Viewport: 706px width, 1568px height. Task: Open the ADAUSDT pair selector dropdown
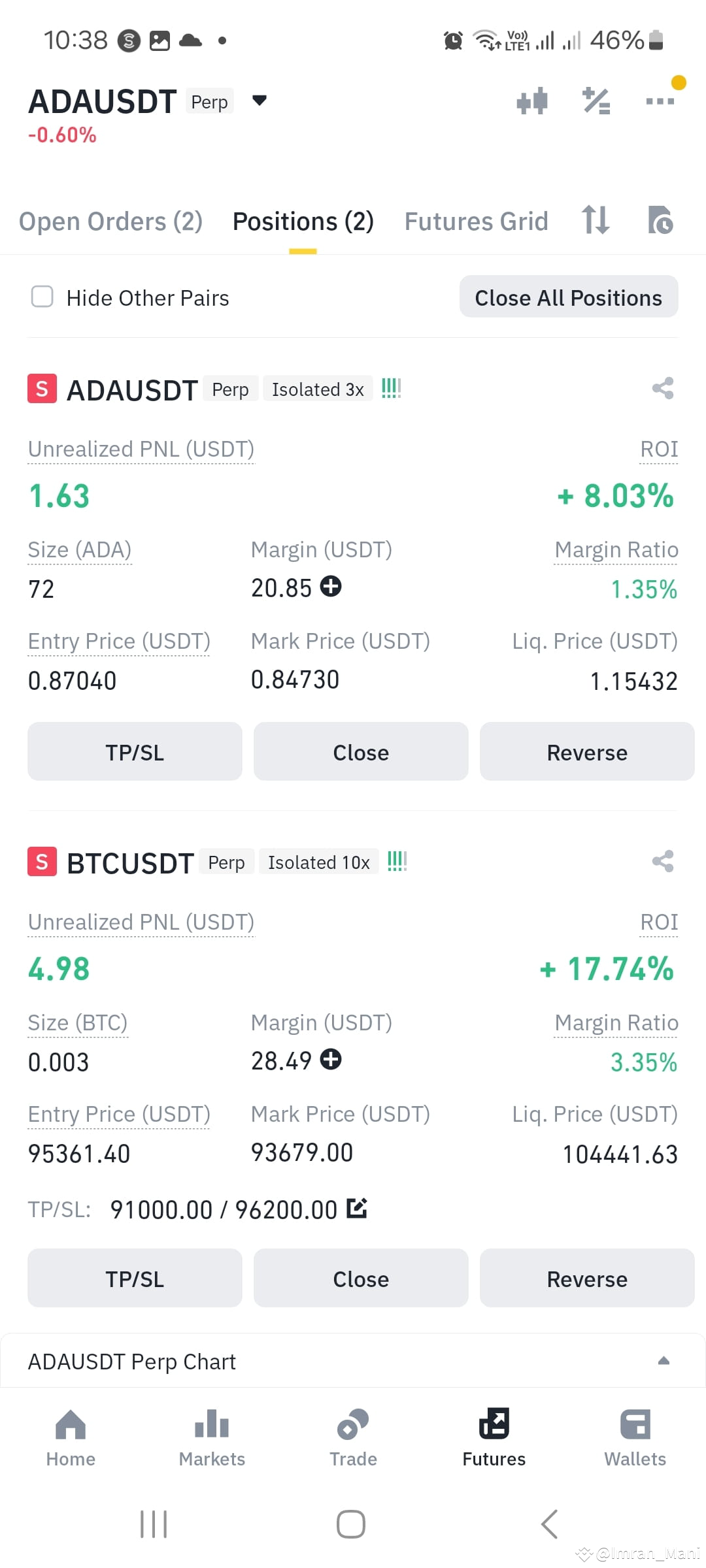click(x=260, y=101)
